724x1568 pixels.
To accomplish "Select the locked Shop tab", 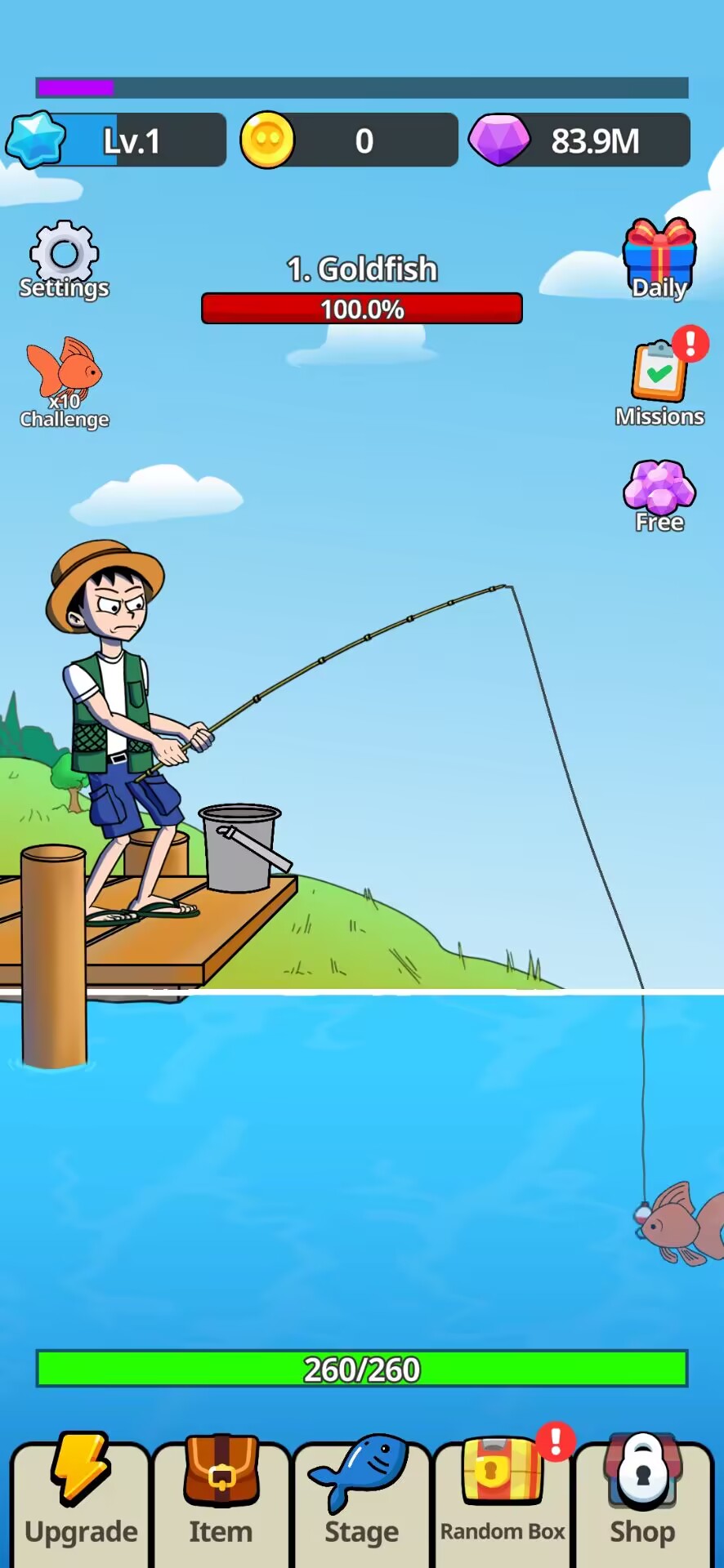I will (x=643, y=1503).
